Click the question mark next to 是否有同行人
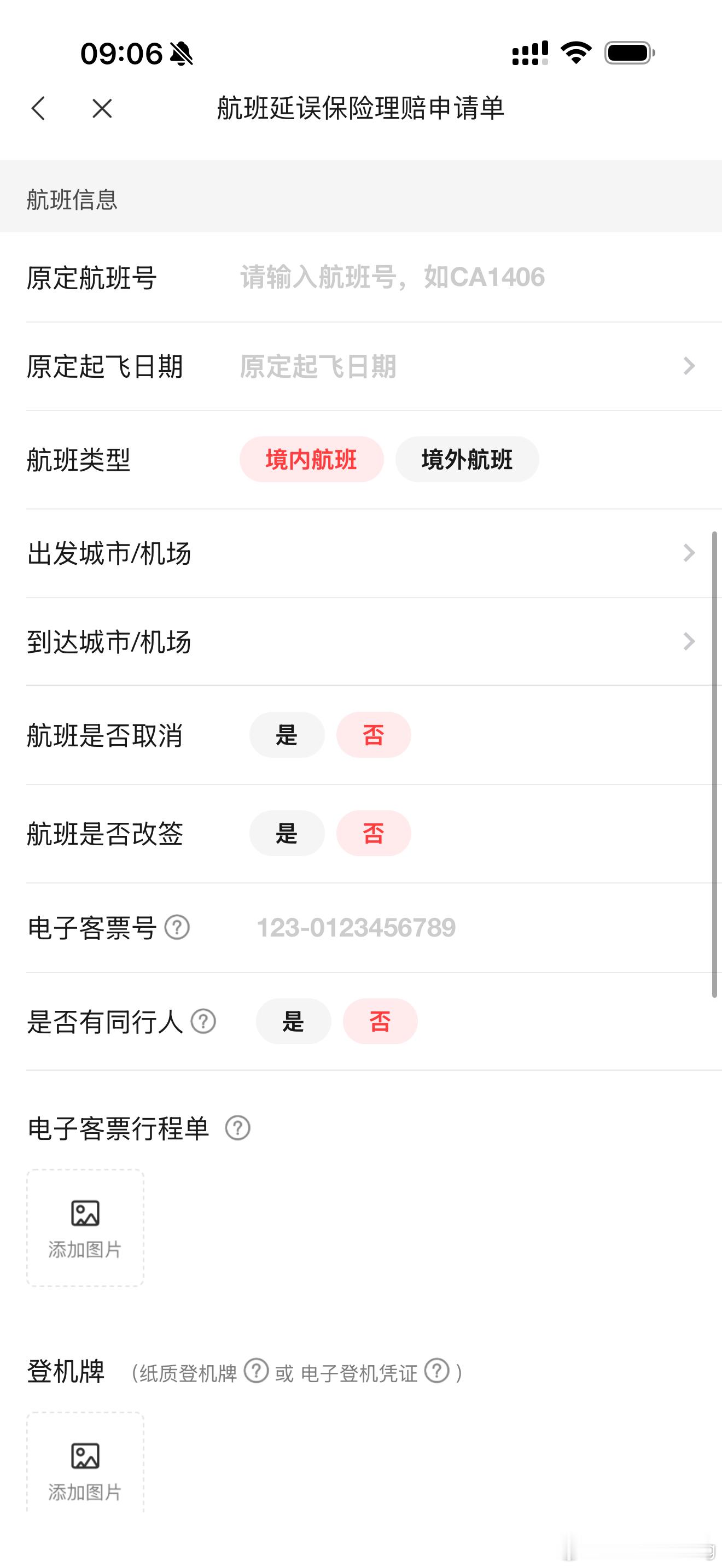This screenshot has width=722, height=1568. coord(203,1022)
